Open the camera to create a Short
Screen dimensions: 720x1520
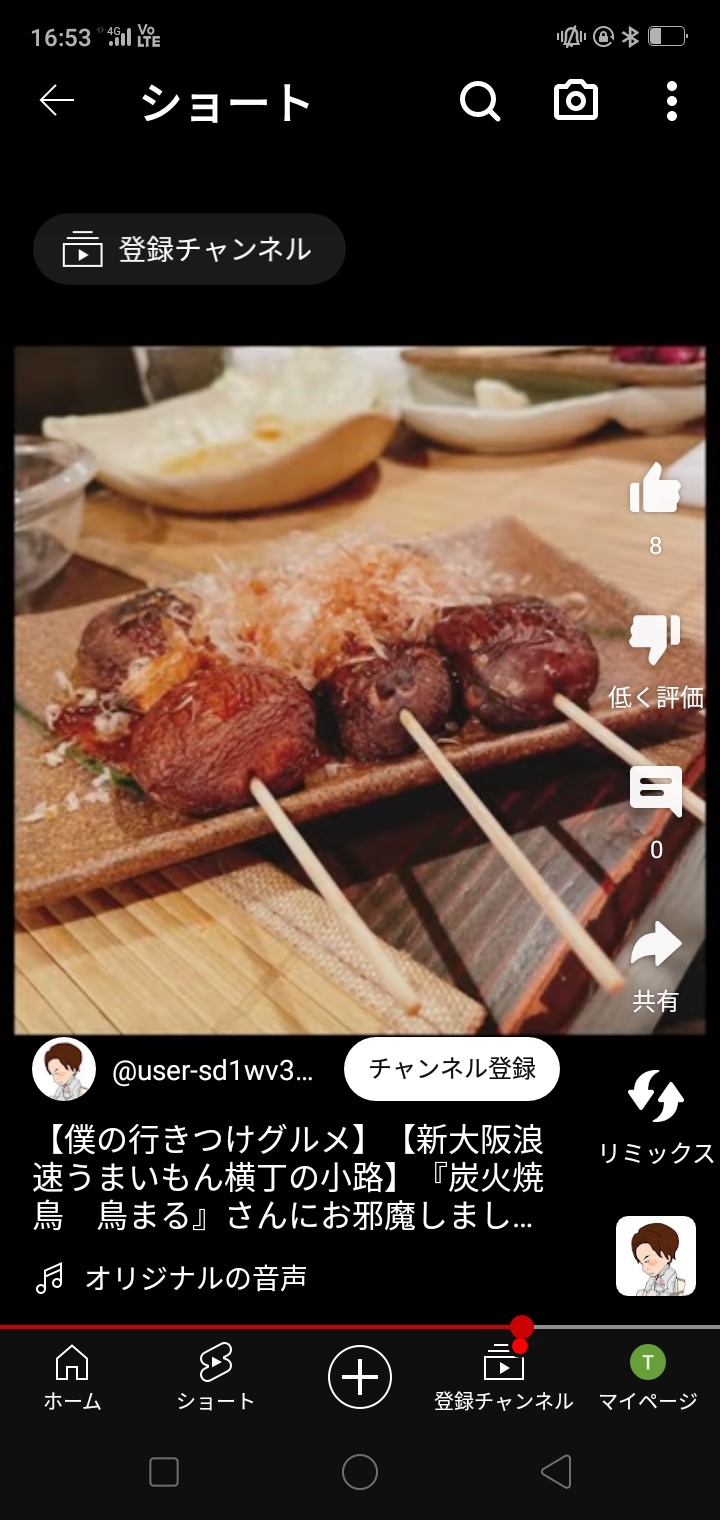pos(576,101)
